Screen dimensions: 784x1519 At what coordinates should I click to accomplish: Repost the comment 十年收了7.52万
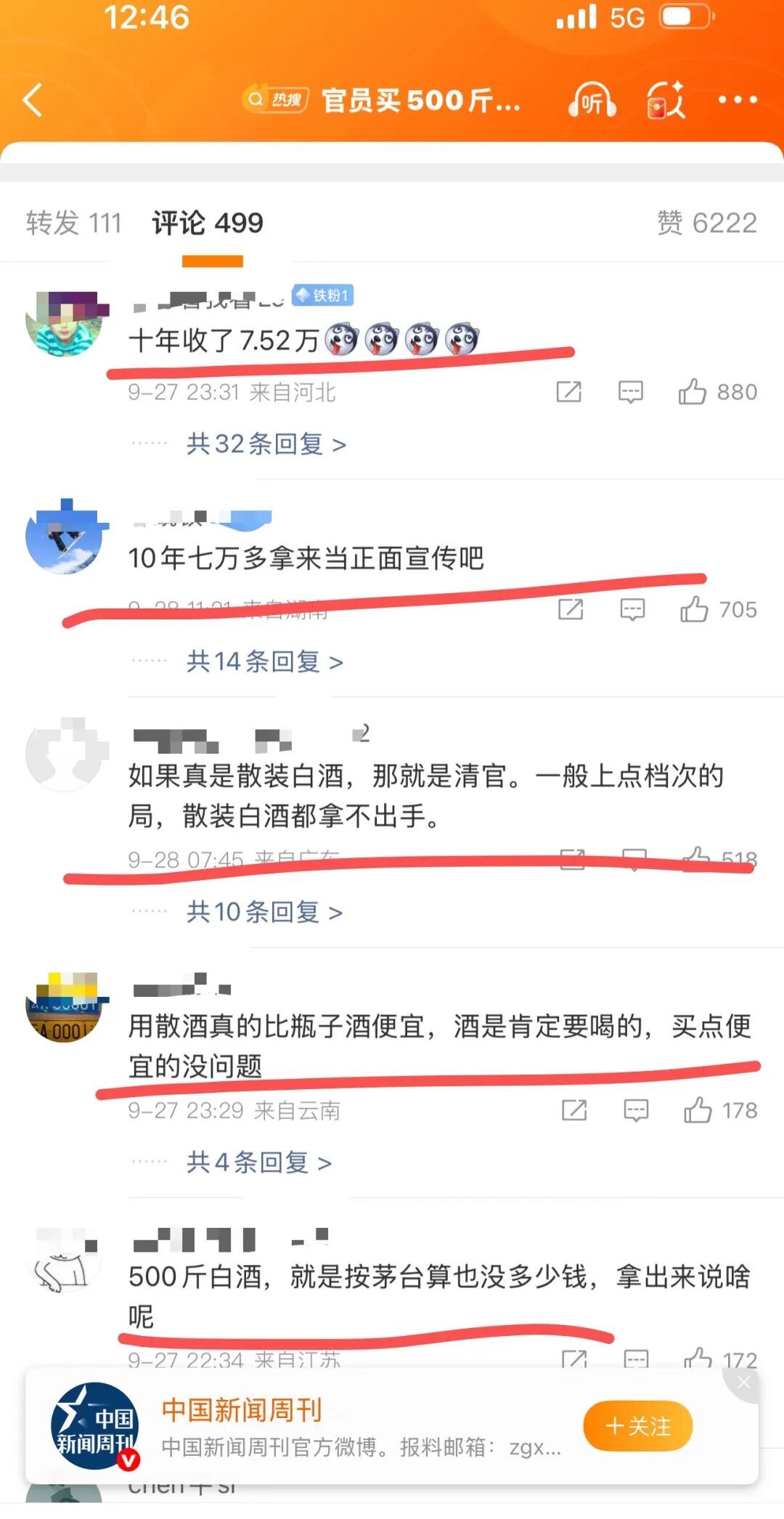(x=568, y=392)
